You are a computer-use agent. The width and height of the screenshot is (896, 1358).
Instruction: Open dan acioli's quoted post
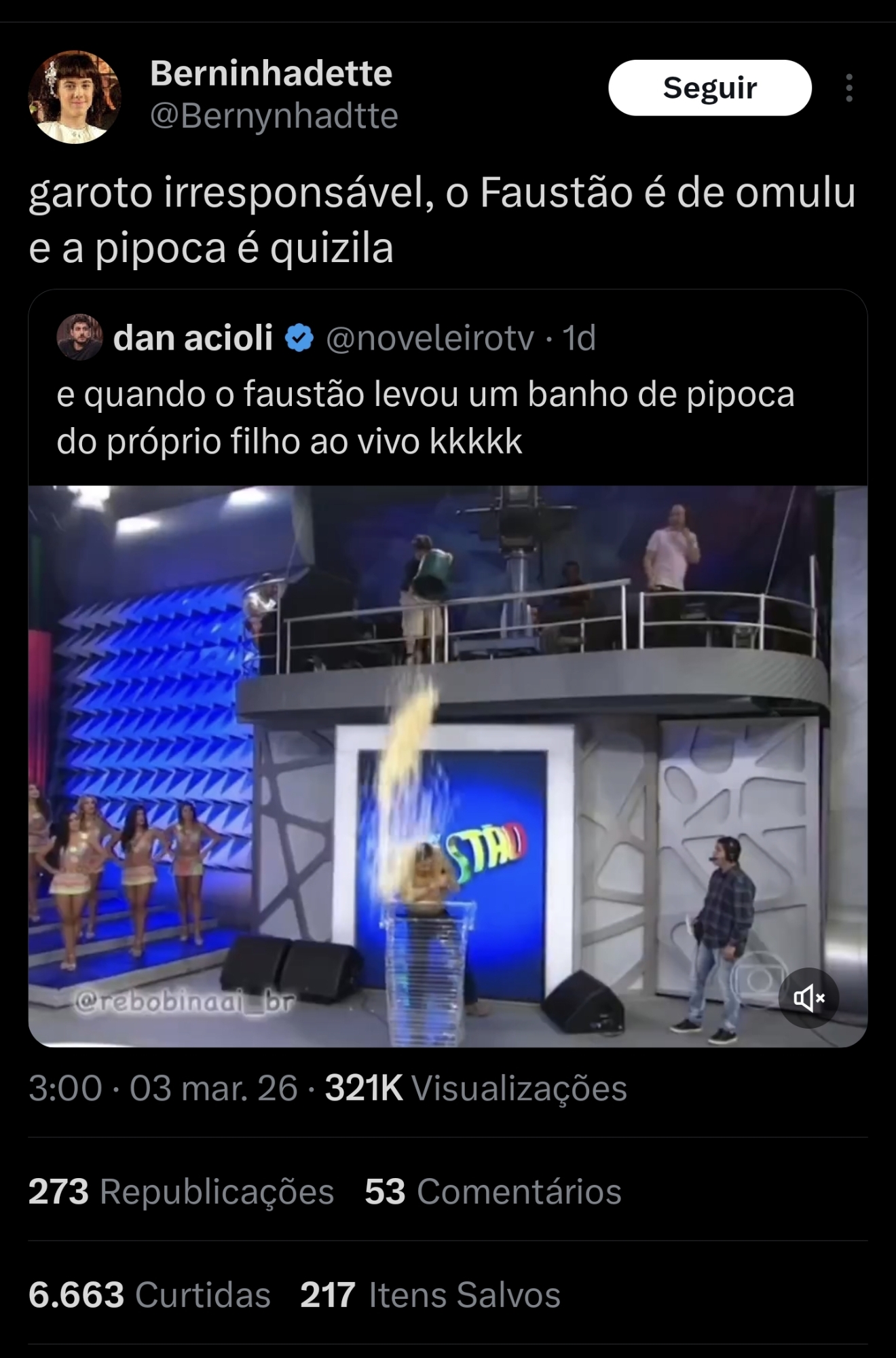(x=424, y=417)
